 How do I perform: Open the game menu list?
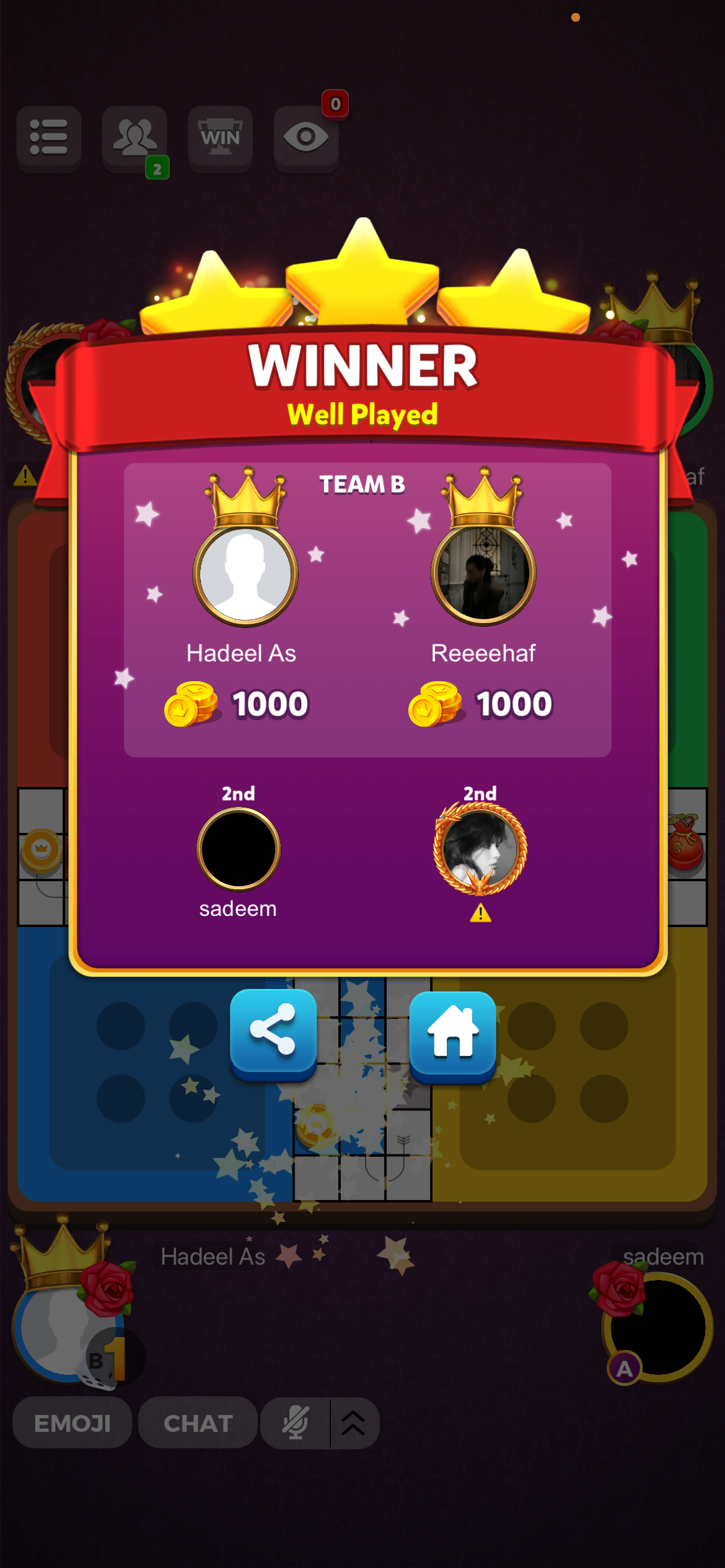pos(49,137)
